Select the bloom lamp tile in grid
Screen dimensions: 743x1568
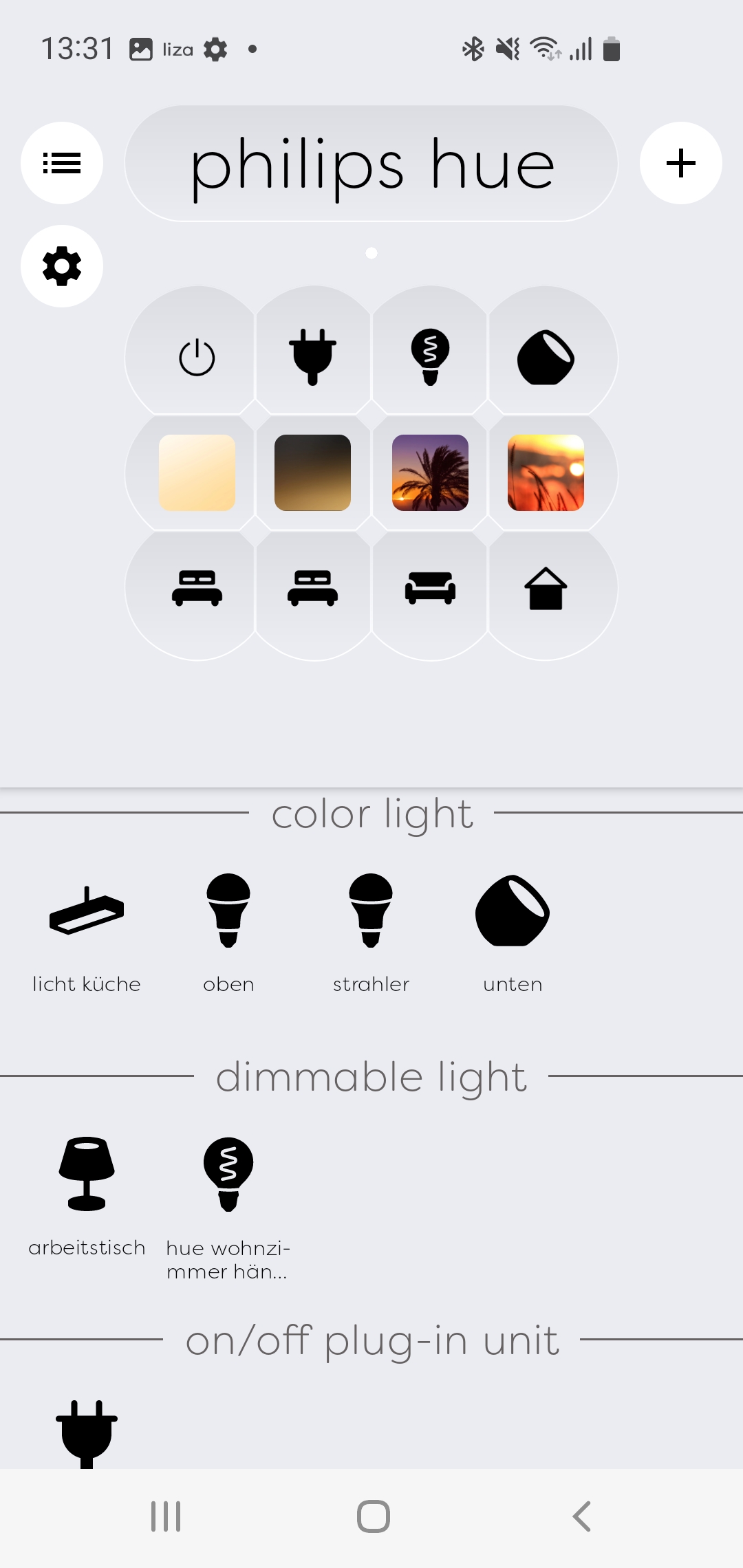546,357
